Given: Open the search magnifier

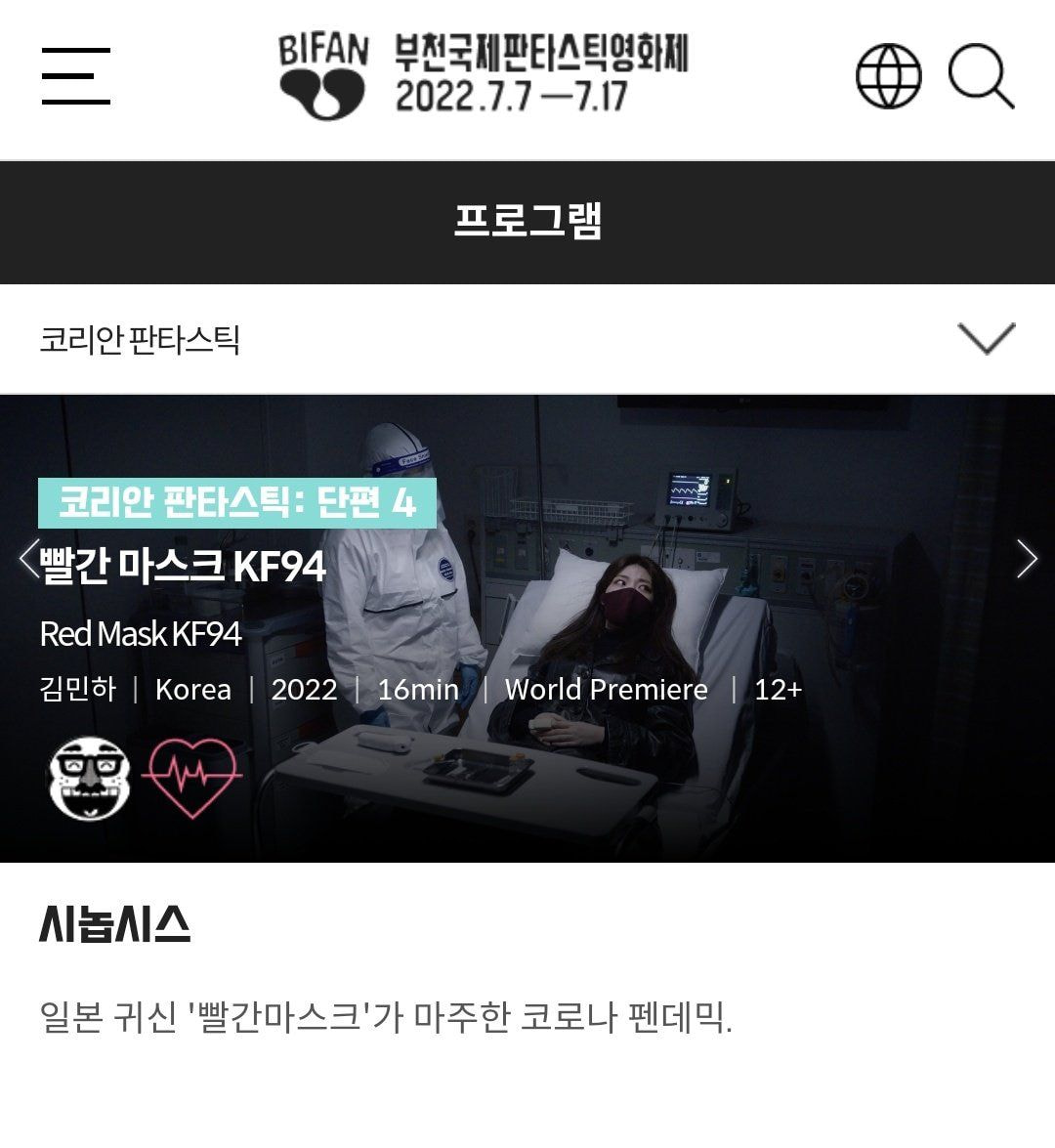Looking at the screenshot, I should [981, 76].
